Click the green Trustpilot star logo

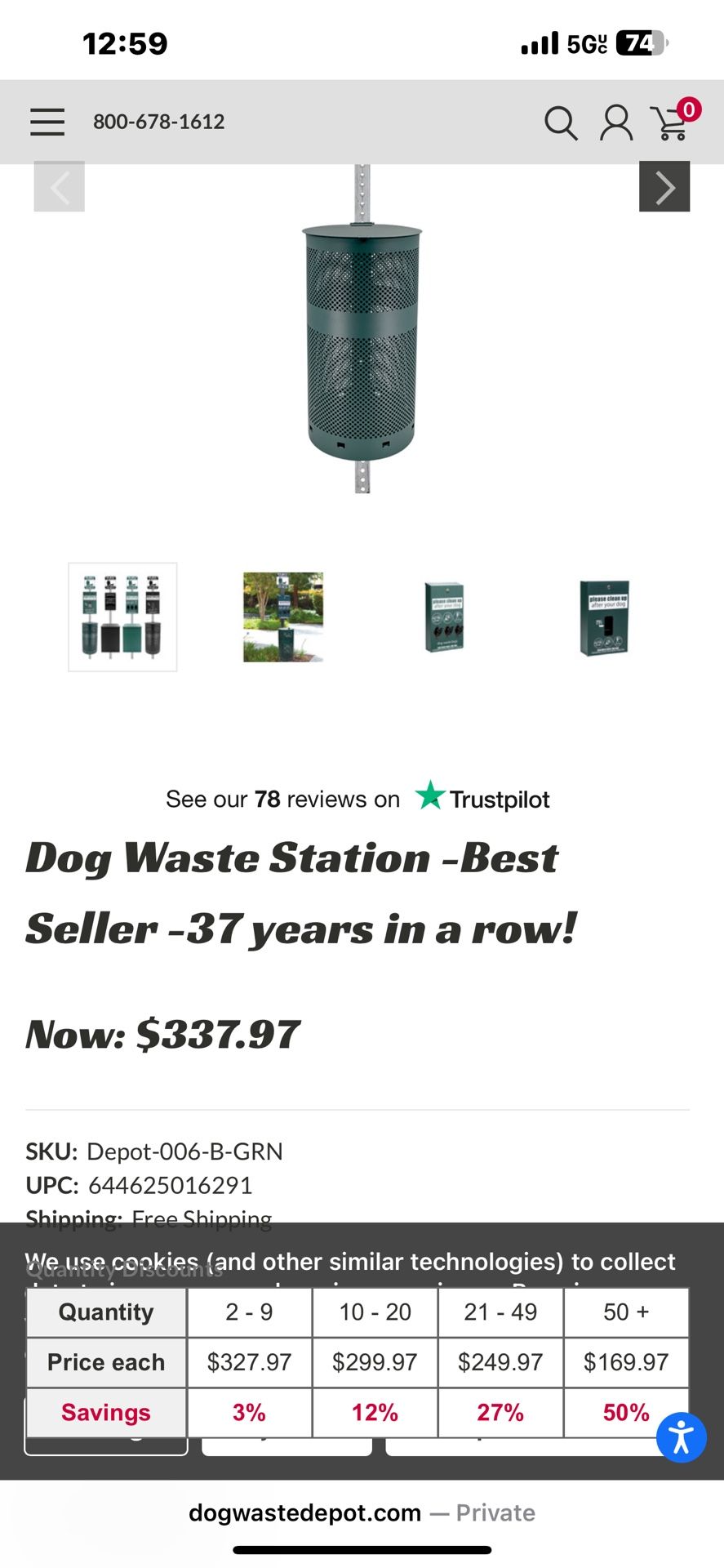pyautogui.click(x=430, y=796)
